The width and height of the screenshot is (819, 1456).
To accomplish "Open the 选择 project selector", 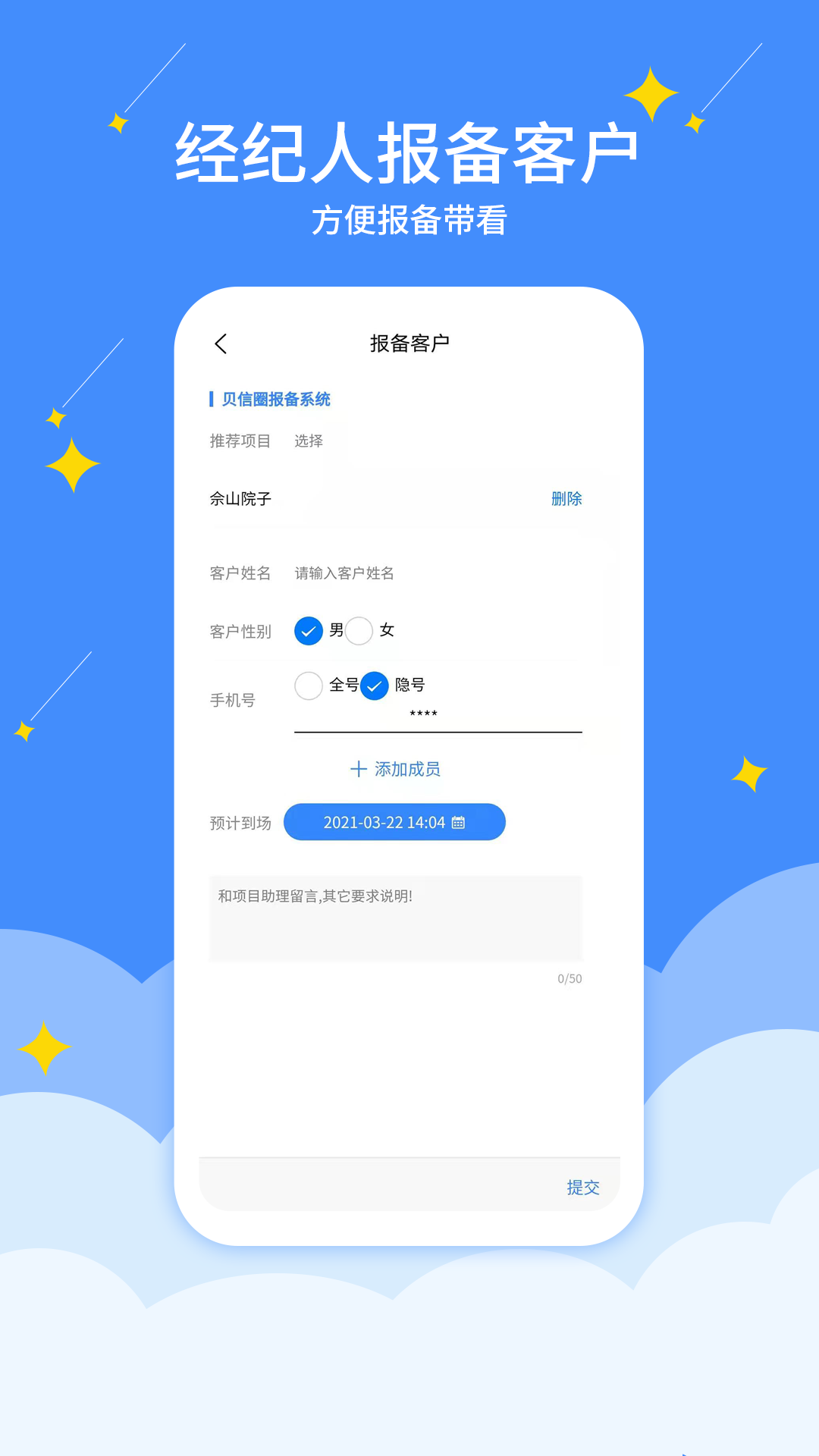I will (x=308, y=441).
